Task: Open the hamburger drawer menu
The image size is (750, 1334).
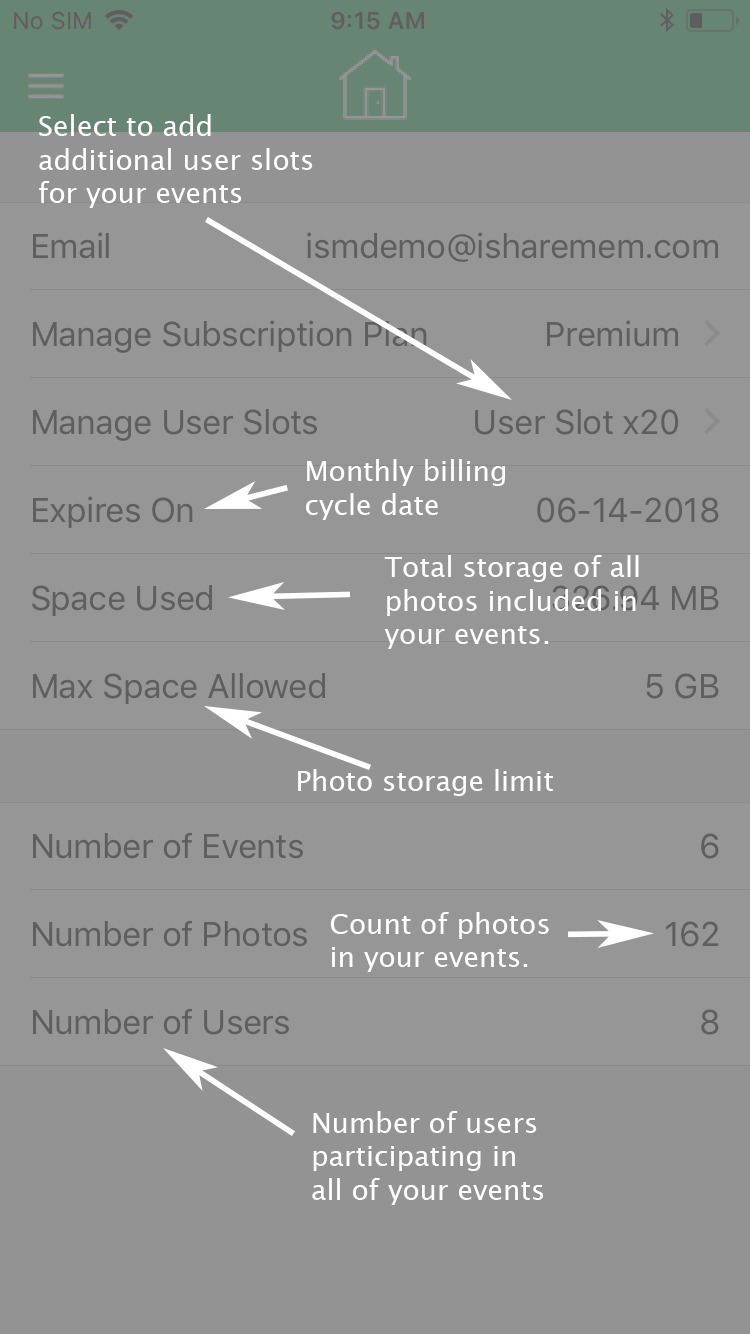Action: [46, 86]
